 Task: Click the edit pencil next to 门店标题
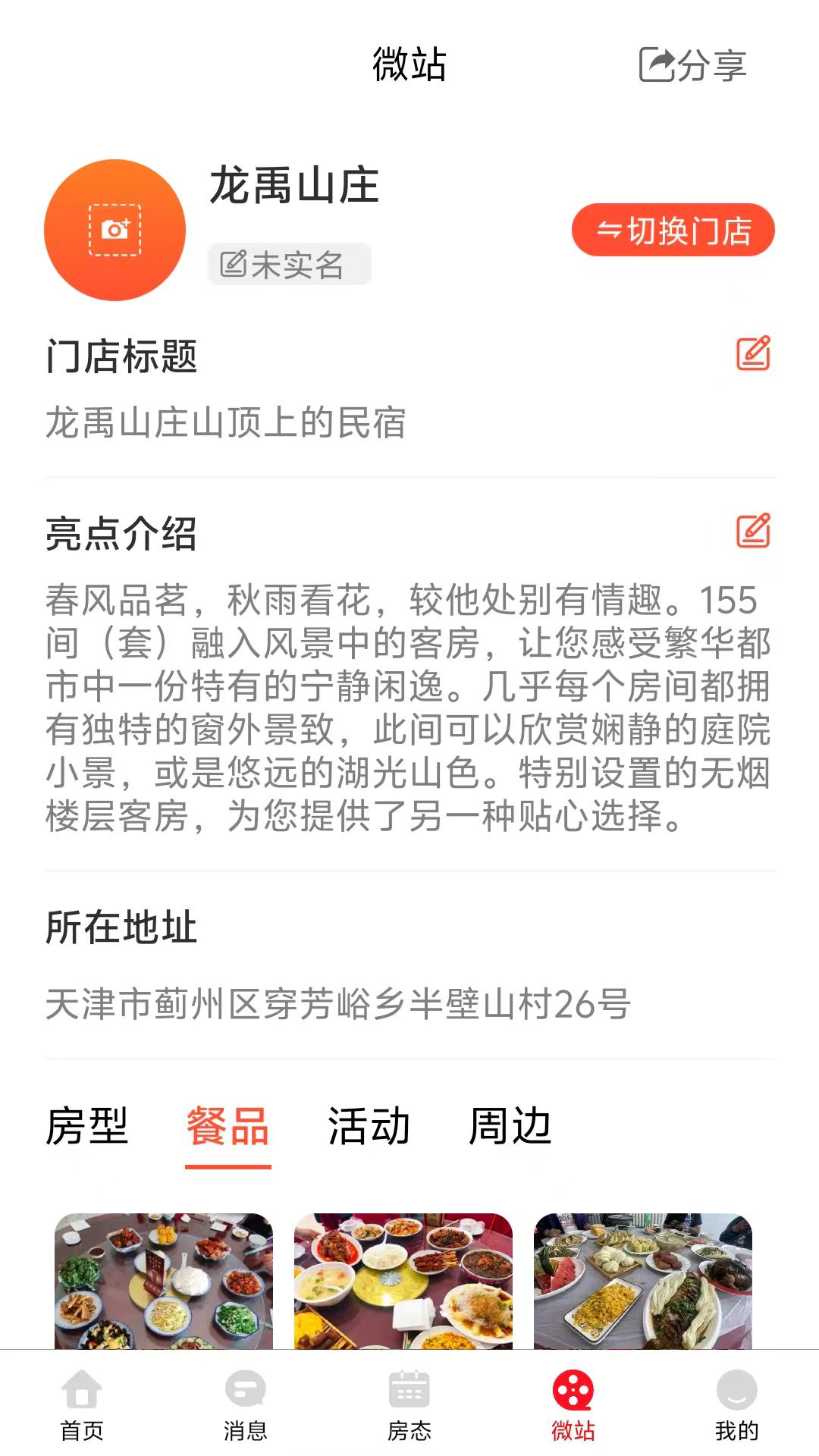(x=752, y=355)
